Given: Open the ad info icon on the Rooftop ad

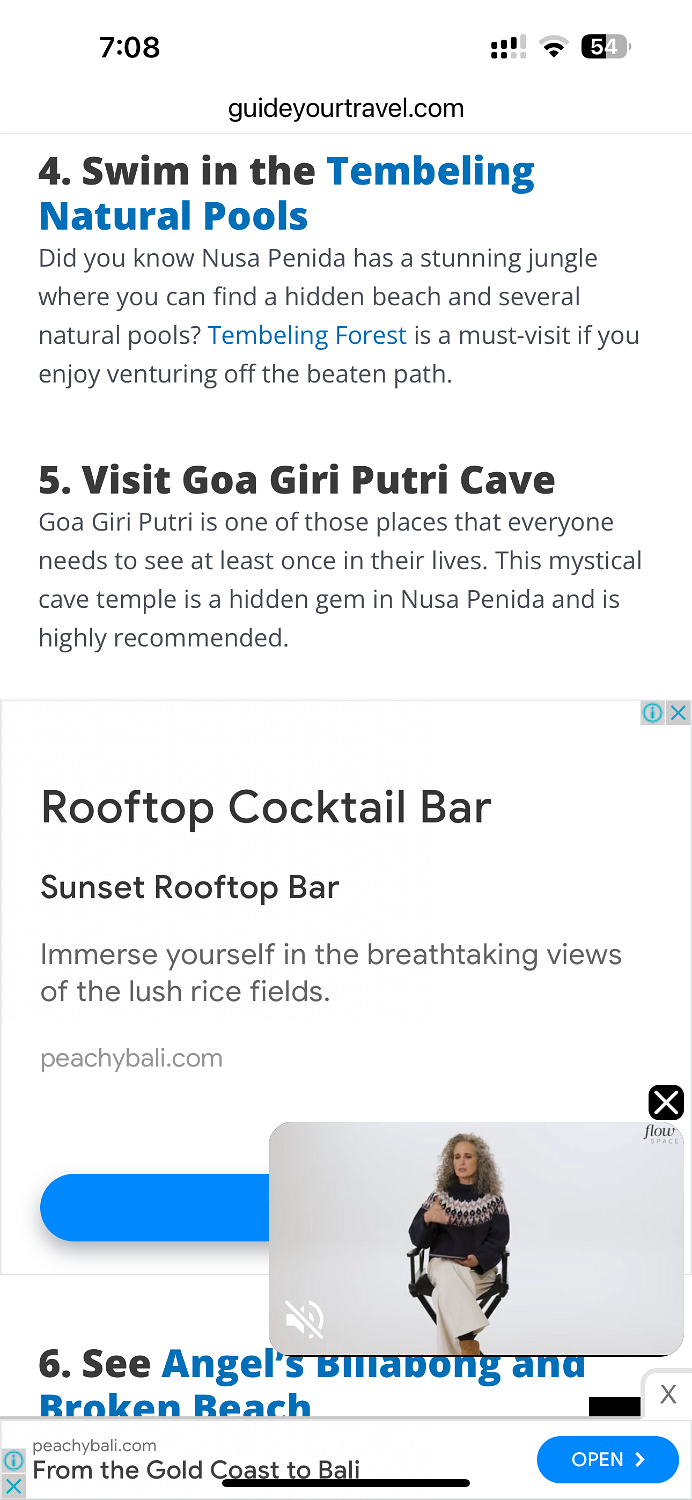Looking at the screenshot, I should click(x=653, y=712).
